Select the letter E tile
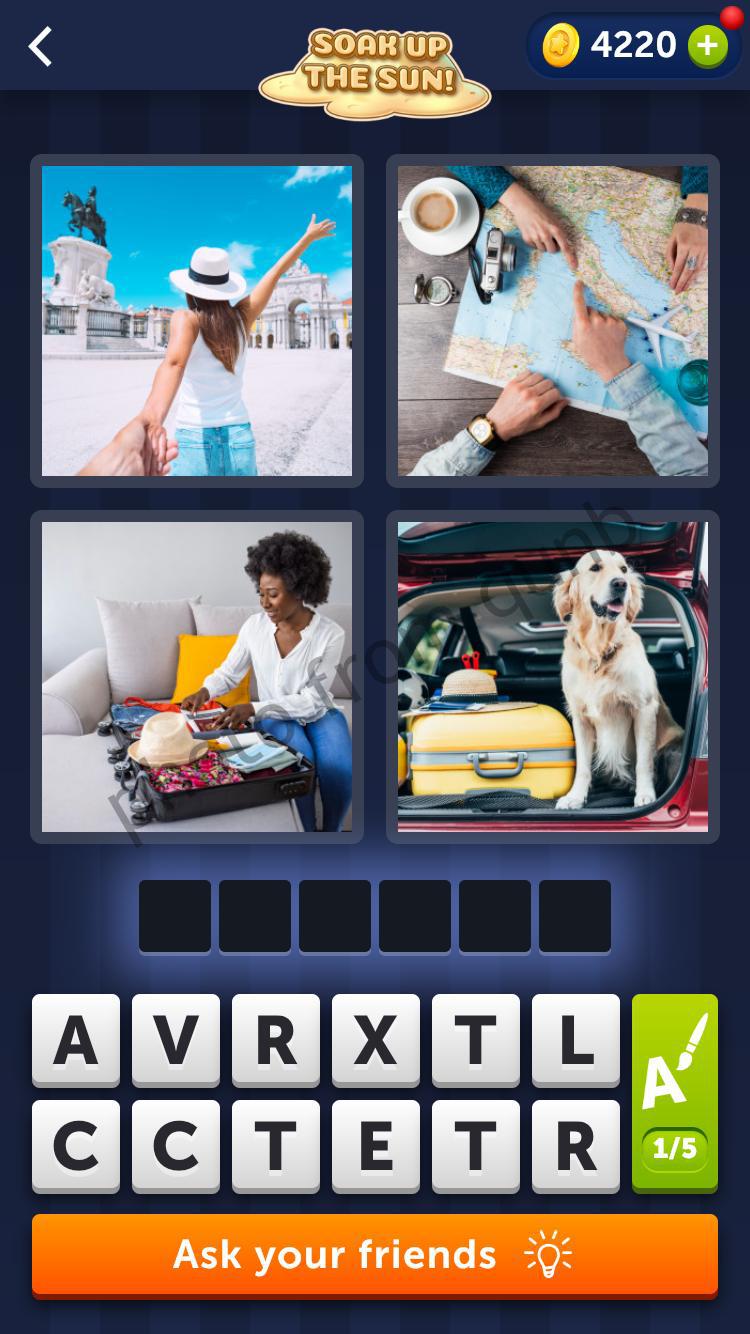 pyautogui.click(x=375, y=1144)
